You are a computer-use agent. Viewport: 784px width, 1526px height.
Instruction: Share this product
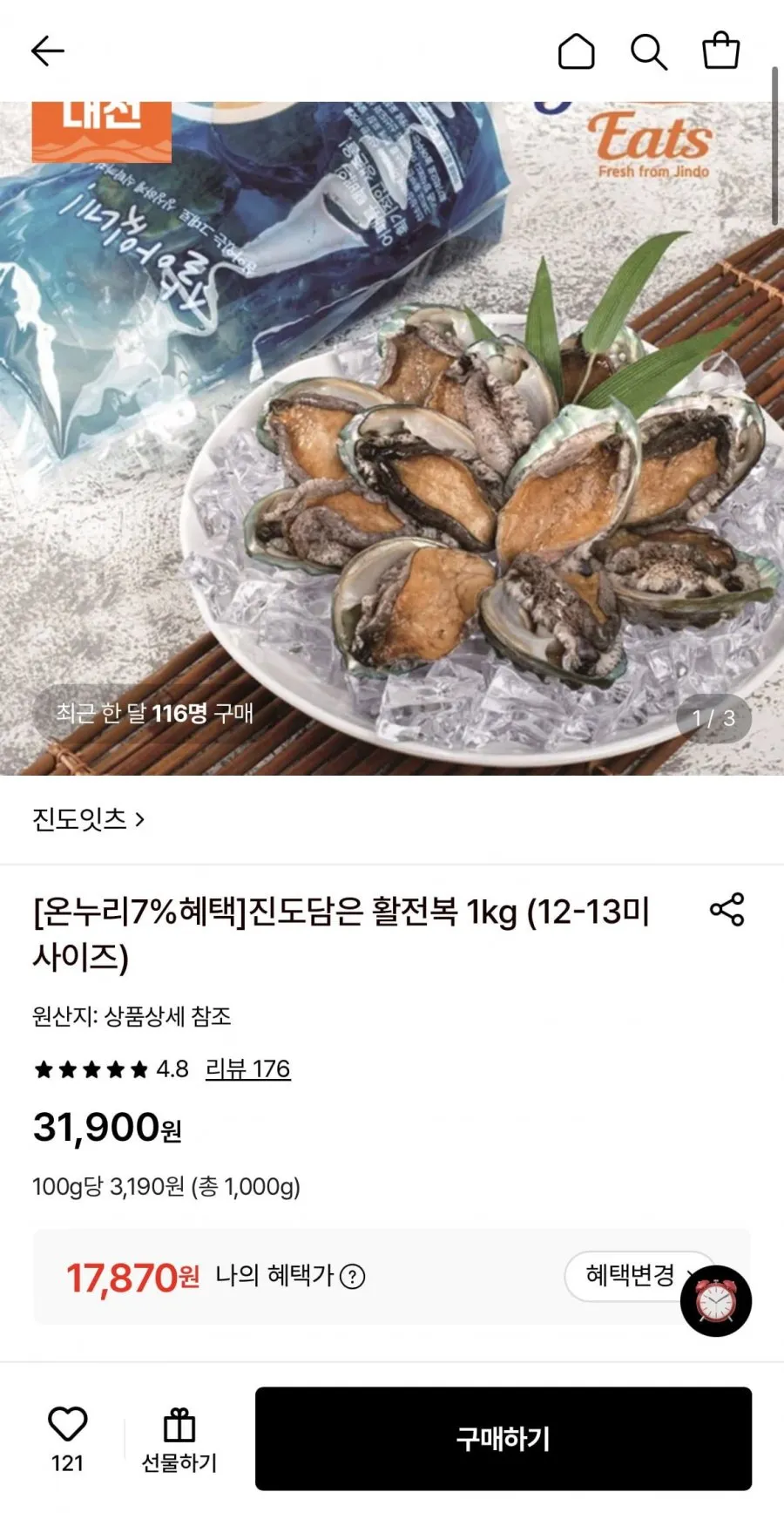[x=727, y=909]
